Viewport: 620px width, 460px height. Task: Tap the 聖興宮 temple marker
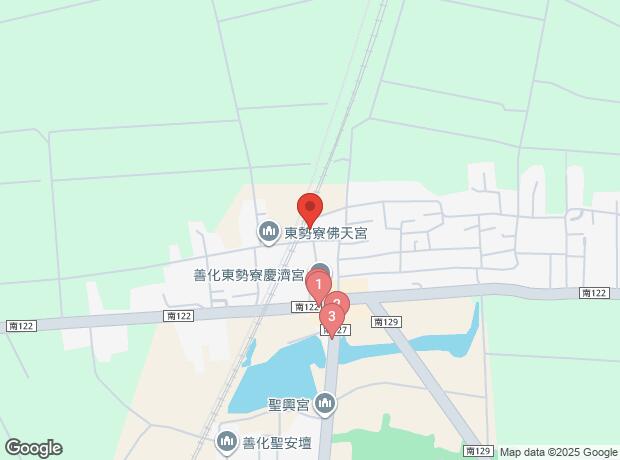tap(325, 404)
